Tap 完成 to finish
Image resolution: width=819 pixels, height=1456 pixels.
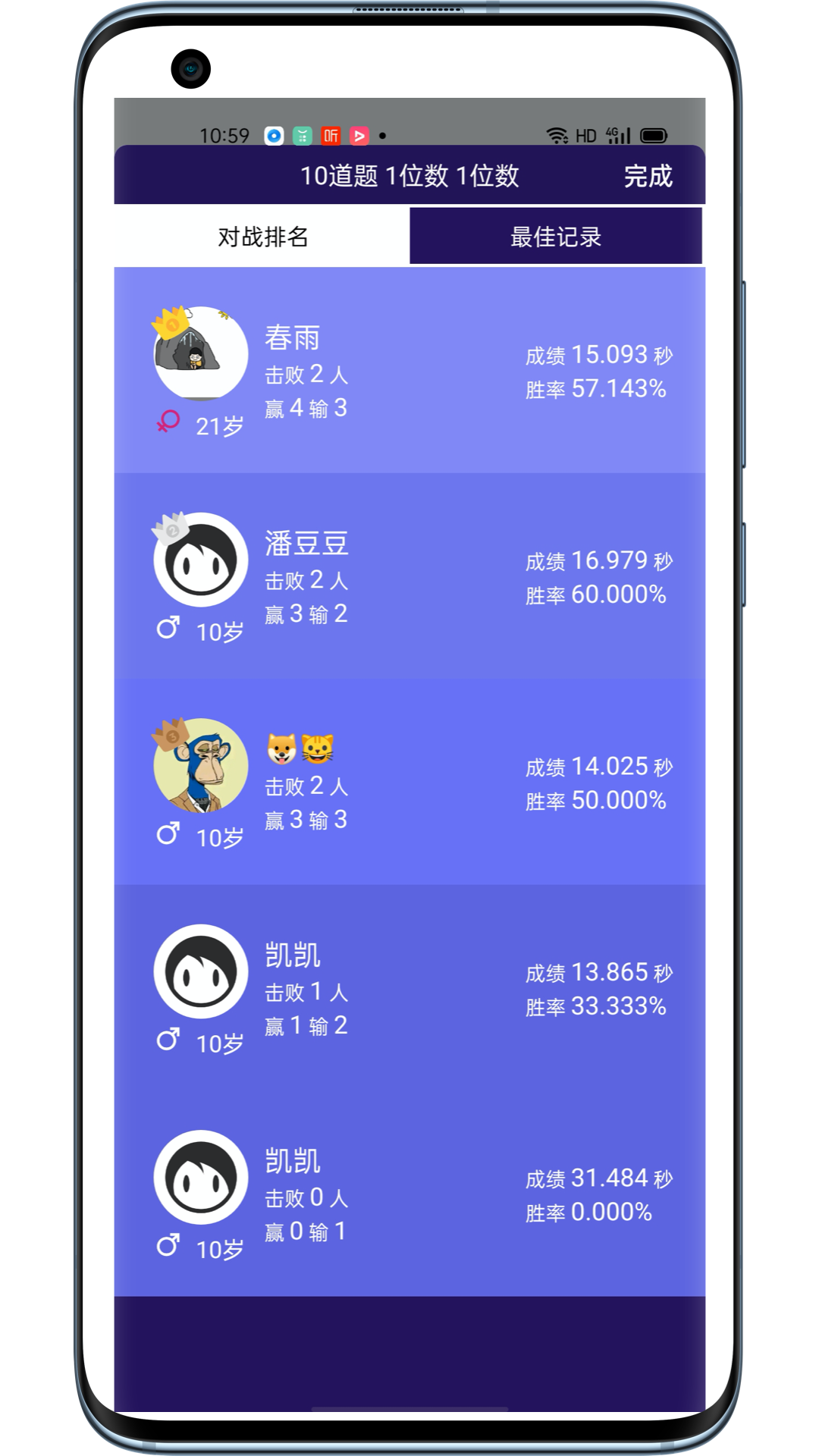(648, 176)
